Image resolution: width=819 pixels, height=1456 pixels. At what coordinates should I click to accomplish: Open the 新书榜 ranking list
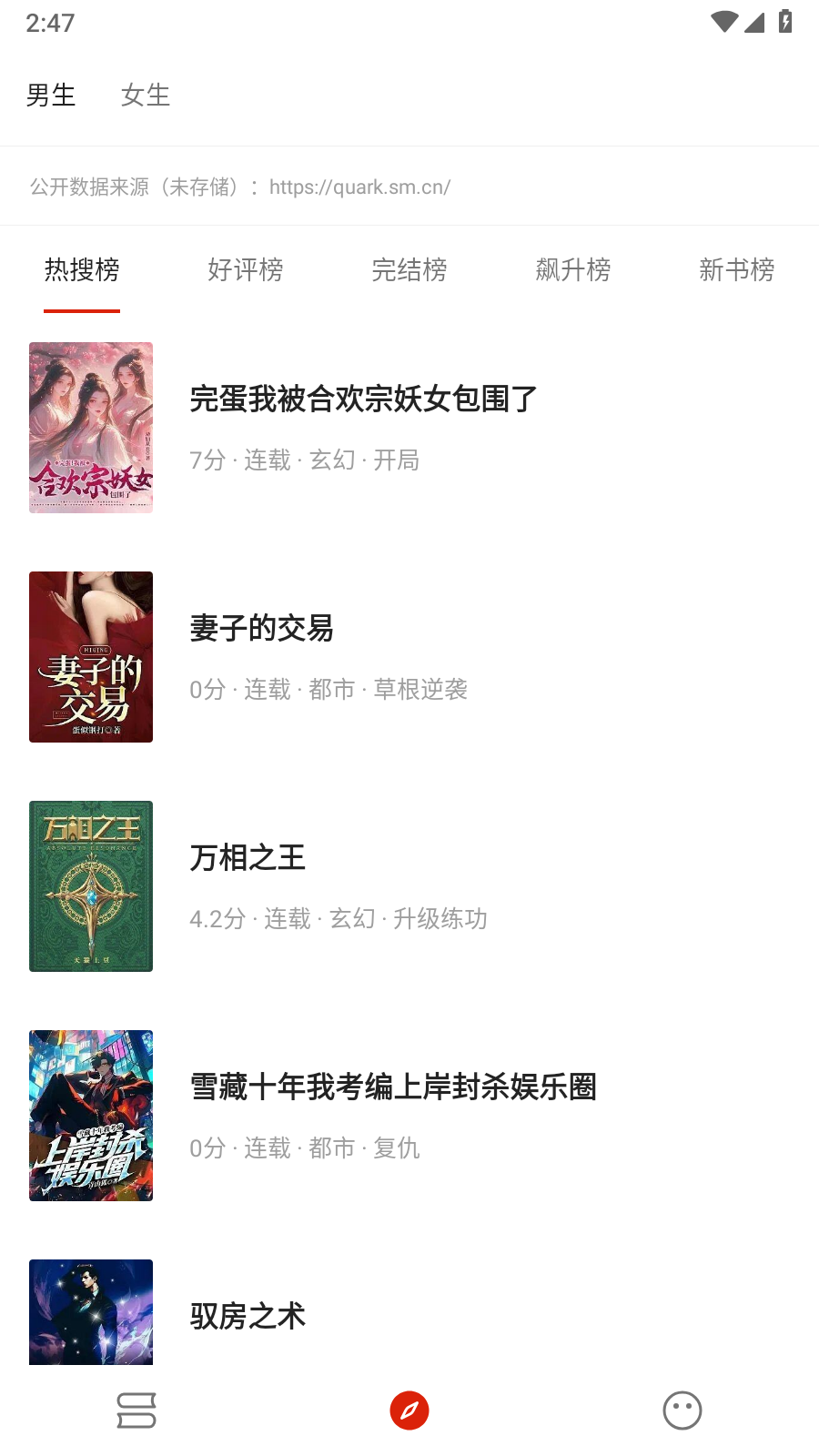[x=737, y=270]
